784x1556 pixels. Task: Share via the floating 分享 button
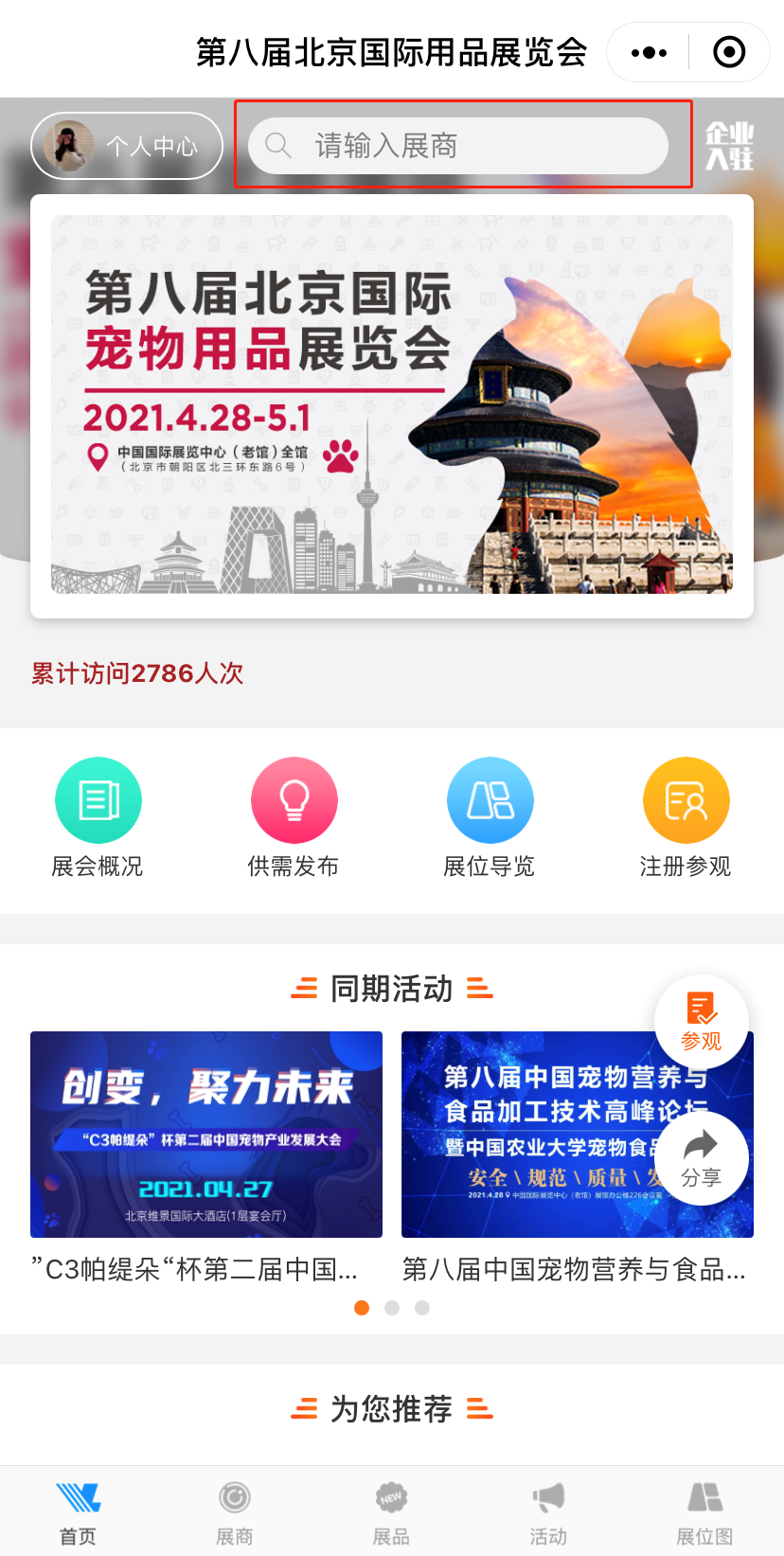701,1157
